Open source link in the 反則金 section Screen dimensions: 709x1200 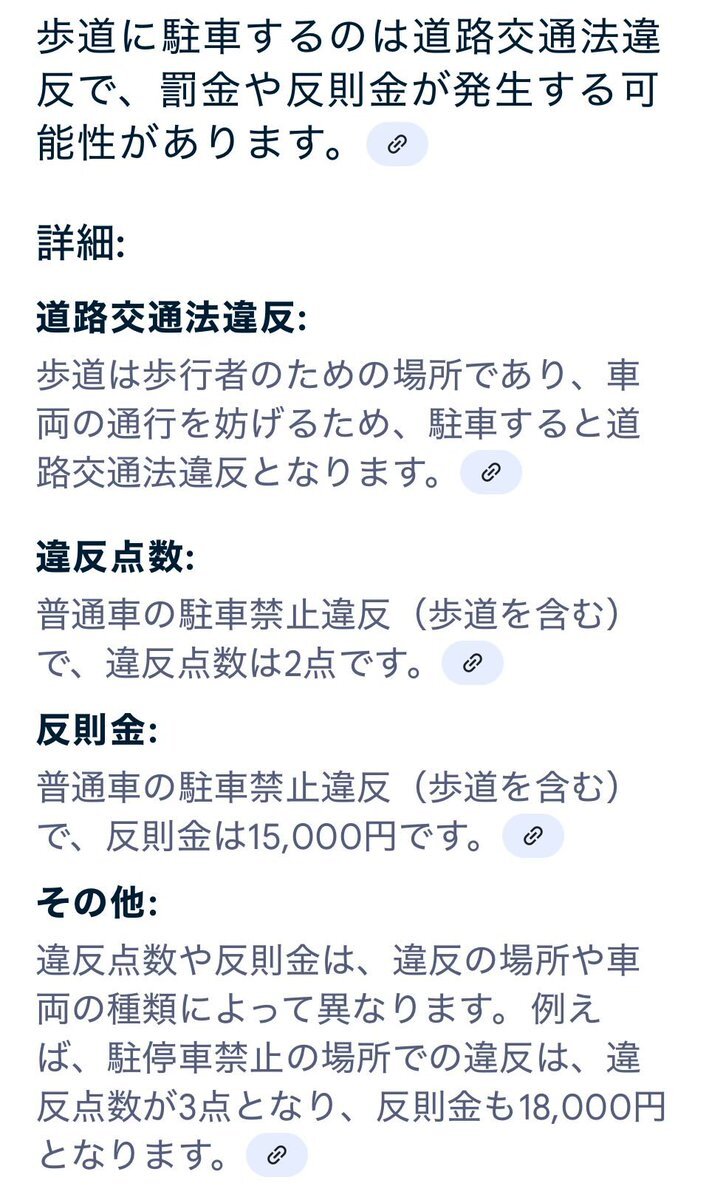click(532, 835)
